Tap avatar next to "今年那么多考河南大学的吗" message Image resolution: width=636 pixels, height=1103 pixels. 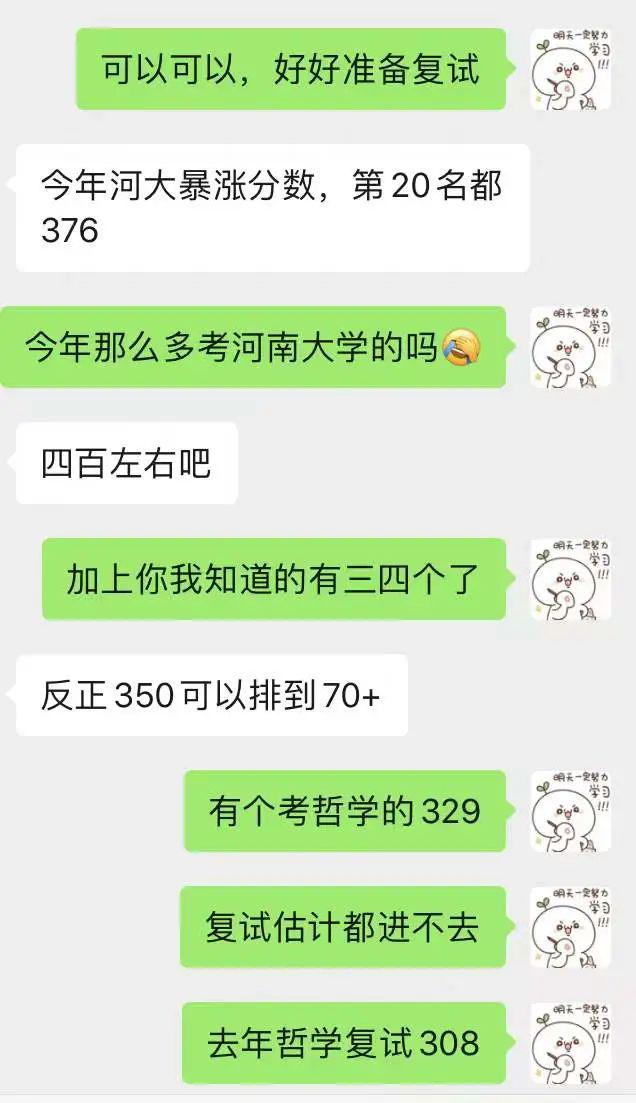pyautogui.click(x=570, y=347)
